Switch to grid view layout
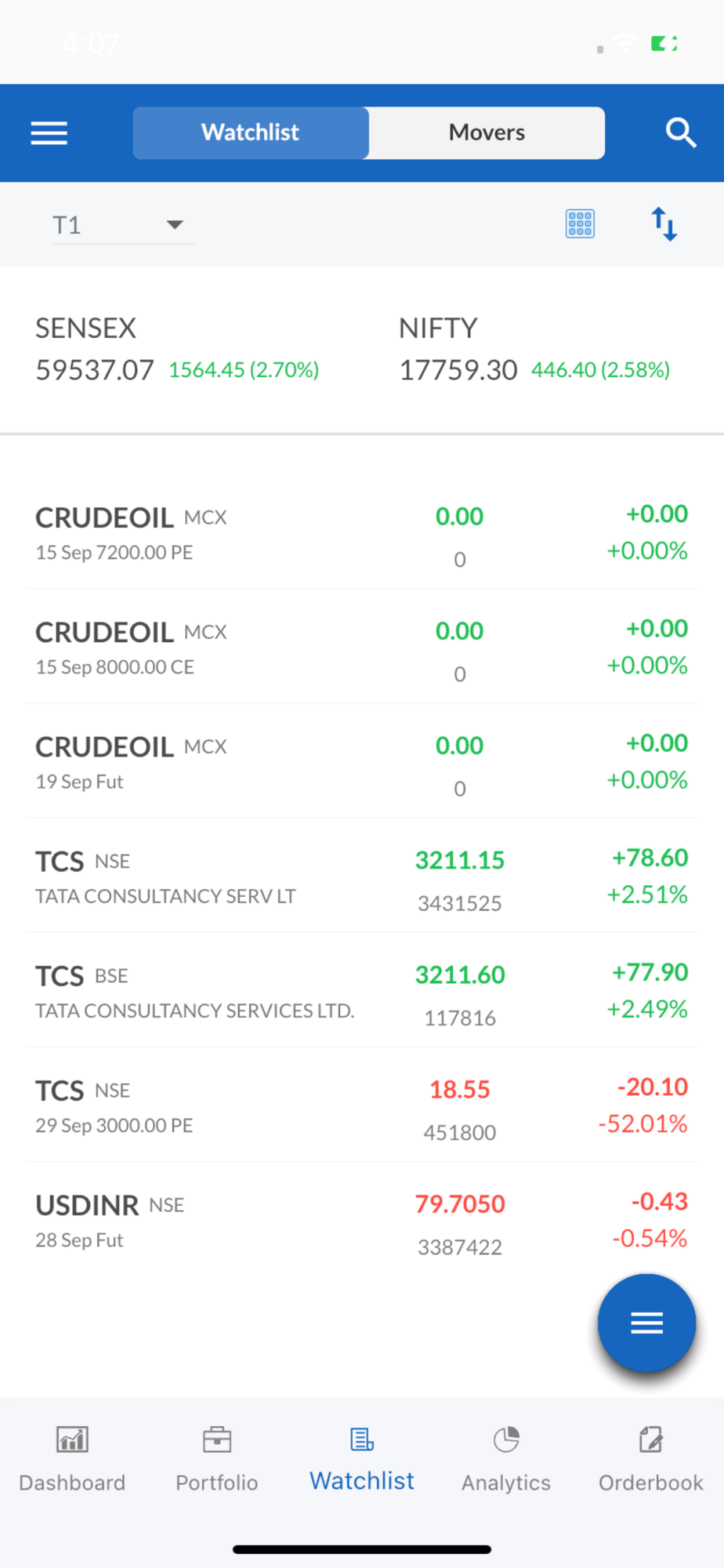The height and width of the screenshot is (1568, 724). click(x=580, y=224)
